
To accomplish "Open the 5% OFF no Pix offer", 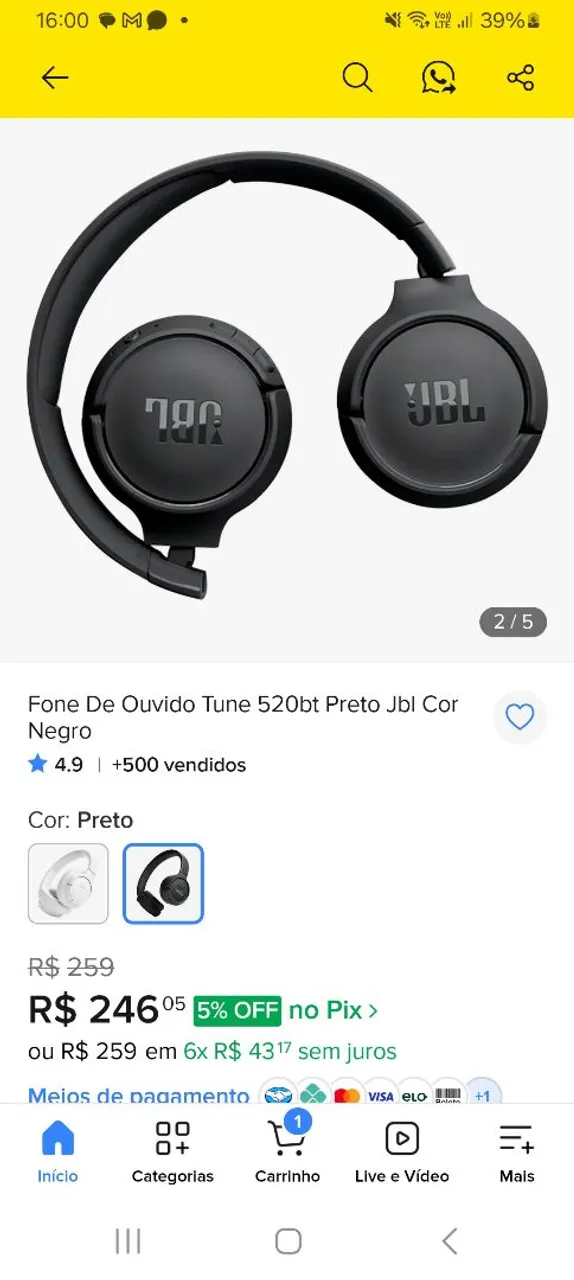I will [286, 1010].
